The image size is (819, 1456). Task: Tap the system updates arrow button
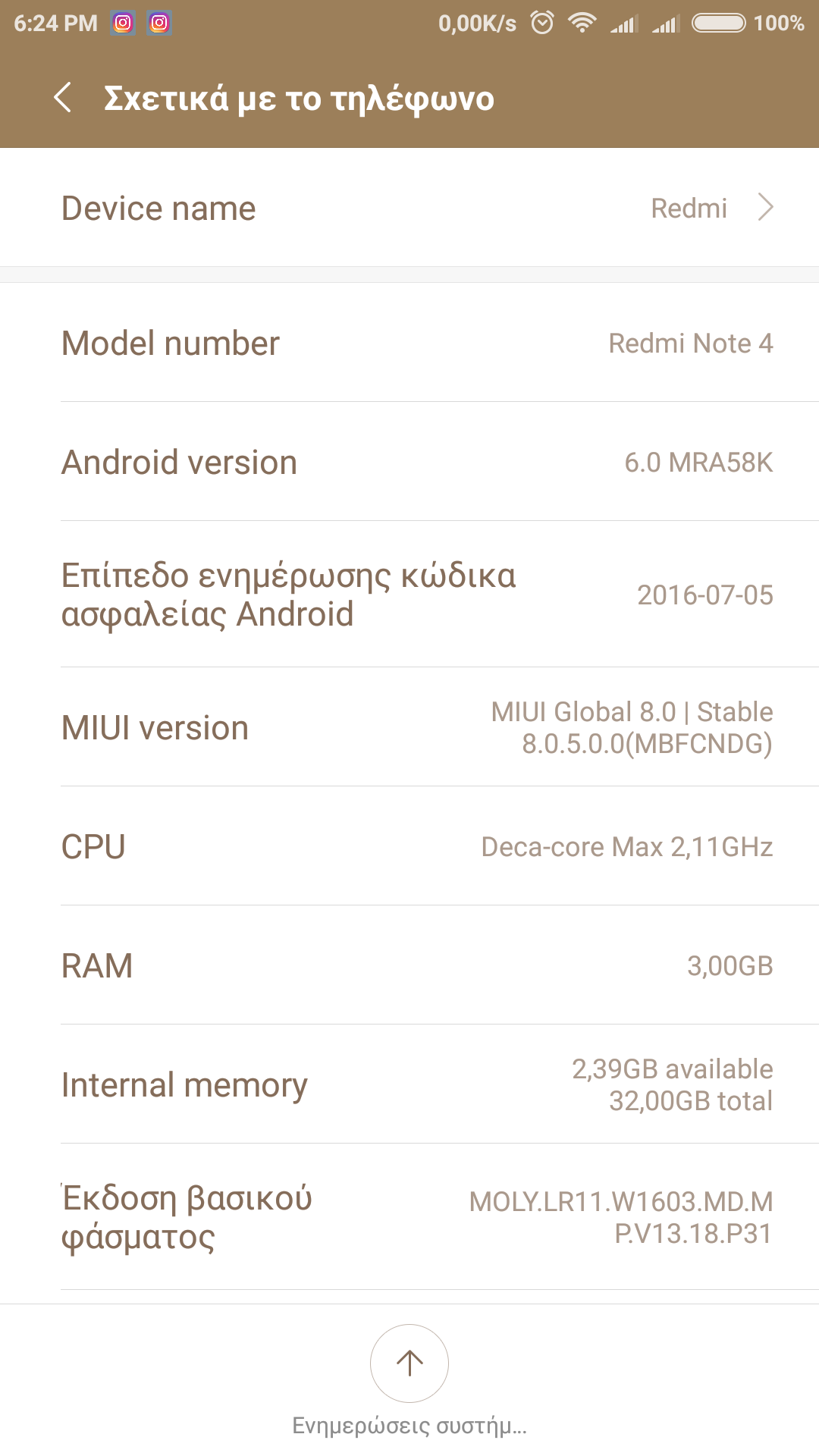coord(409,1363)
